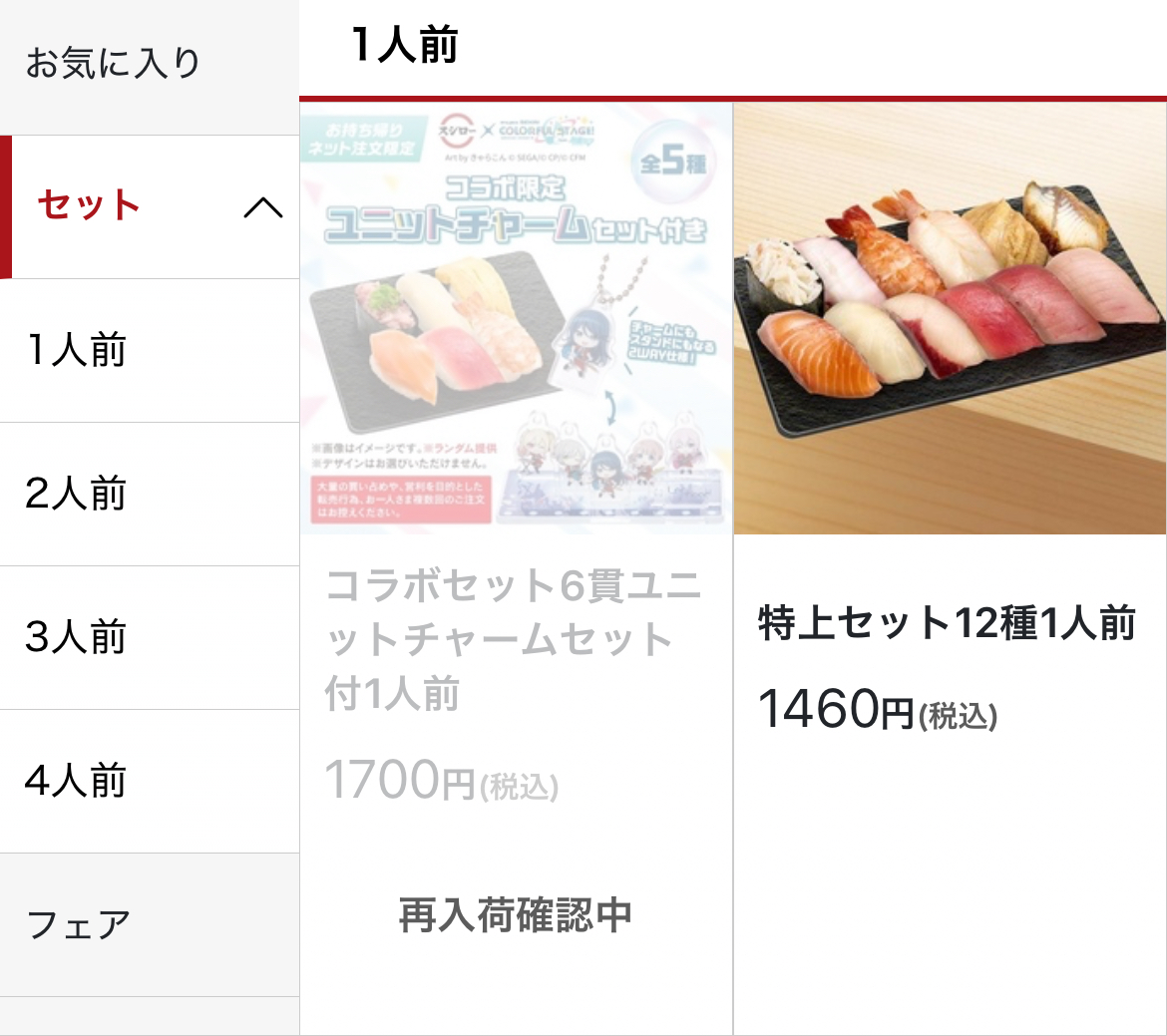
Task: Open the 特上セット12種1人前 product card
Action: point(950,419)
